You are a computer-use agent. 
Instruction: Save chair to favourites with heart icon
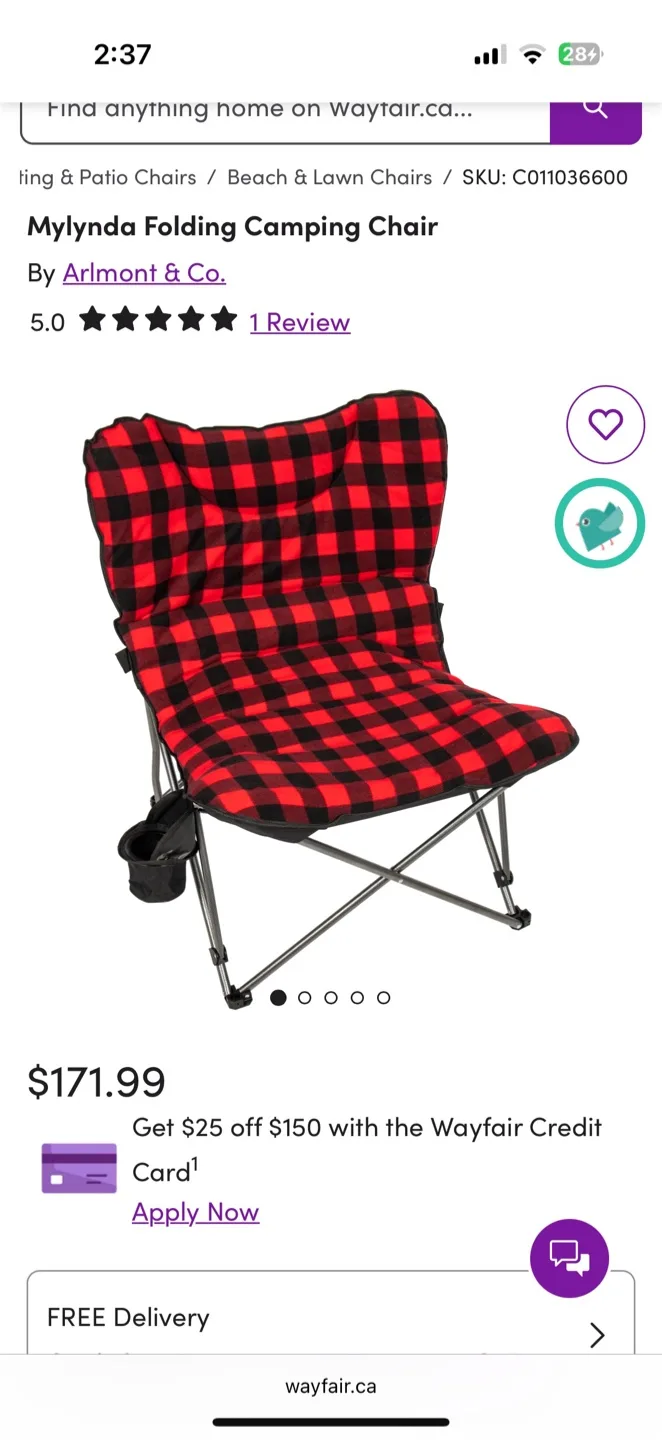[x=605, y=425]
